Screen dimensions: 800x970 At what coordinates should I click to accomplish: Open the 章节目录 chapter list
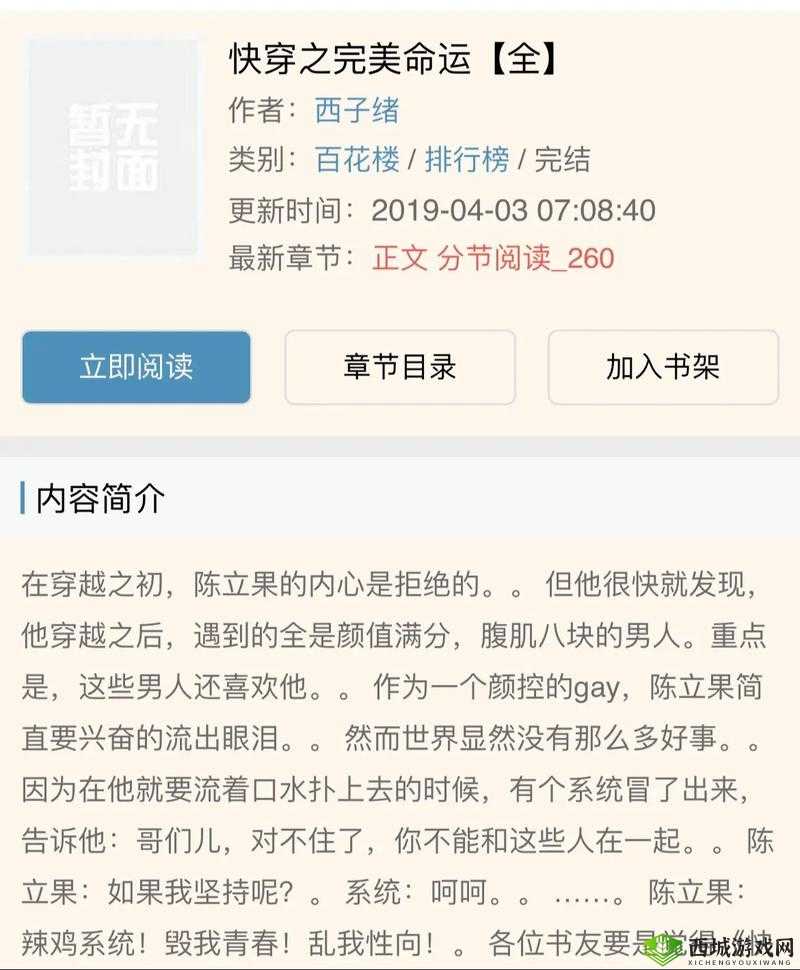(400, 368)
